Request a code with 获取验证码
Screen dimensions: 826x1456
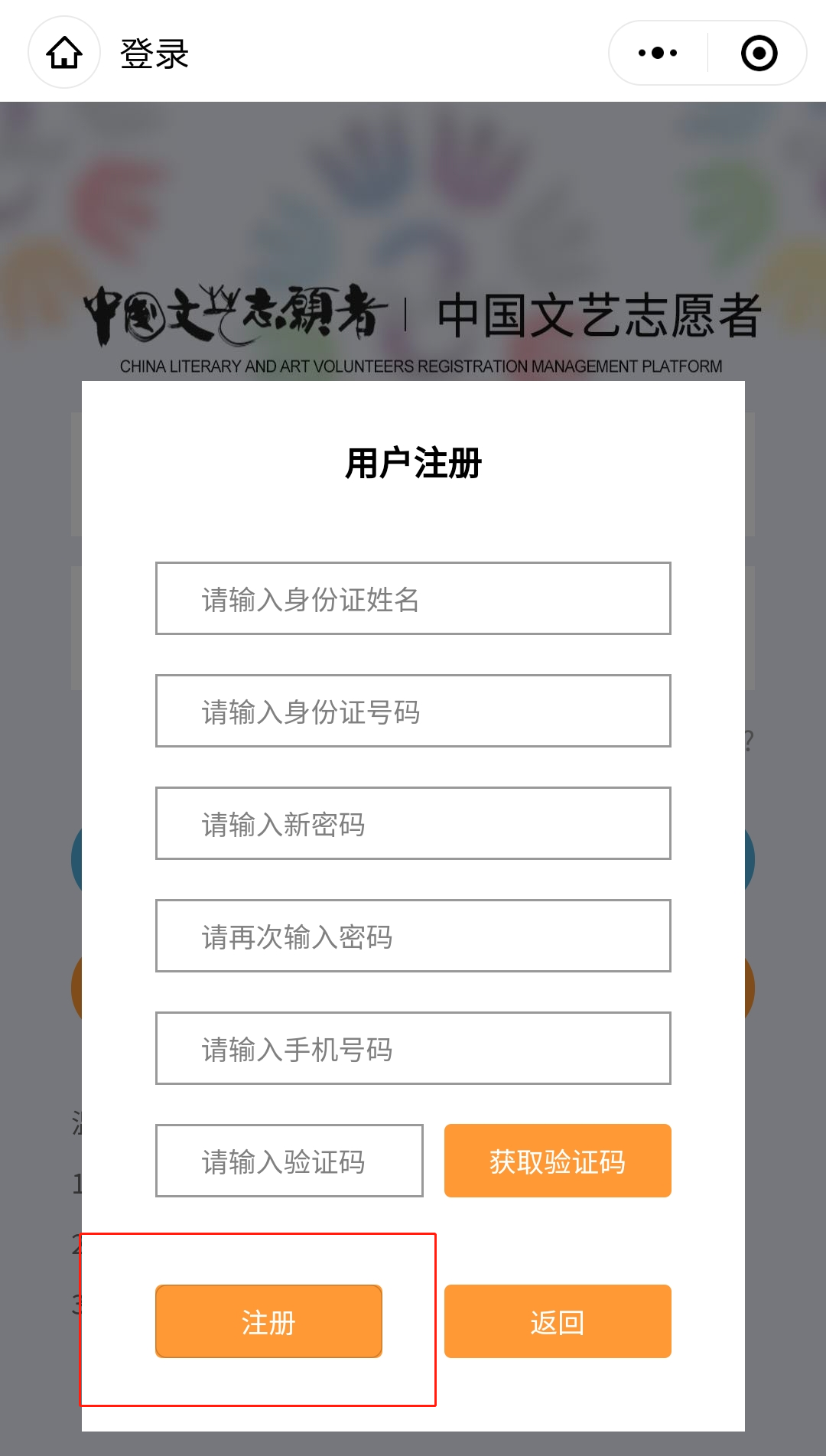pyautogui.click(x=558, y=1161)
